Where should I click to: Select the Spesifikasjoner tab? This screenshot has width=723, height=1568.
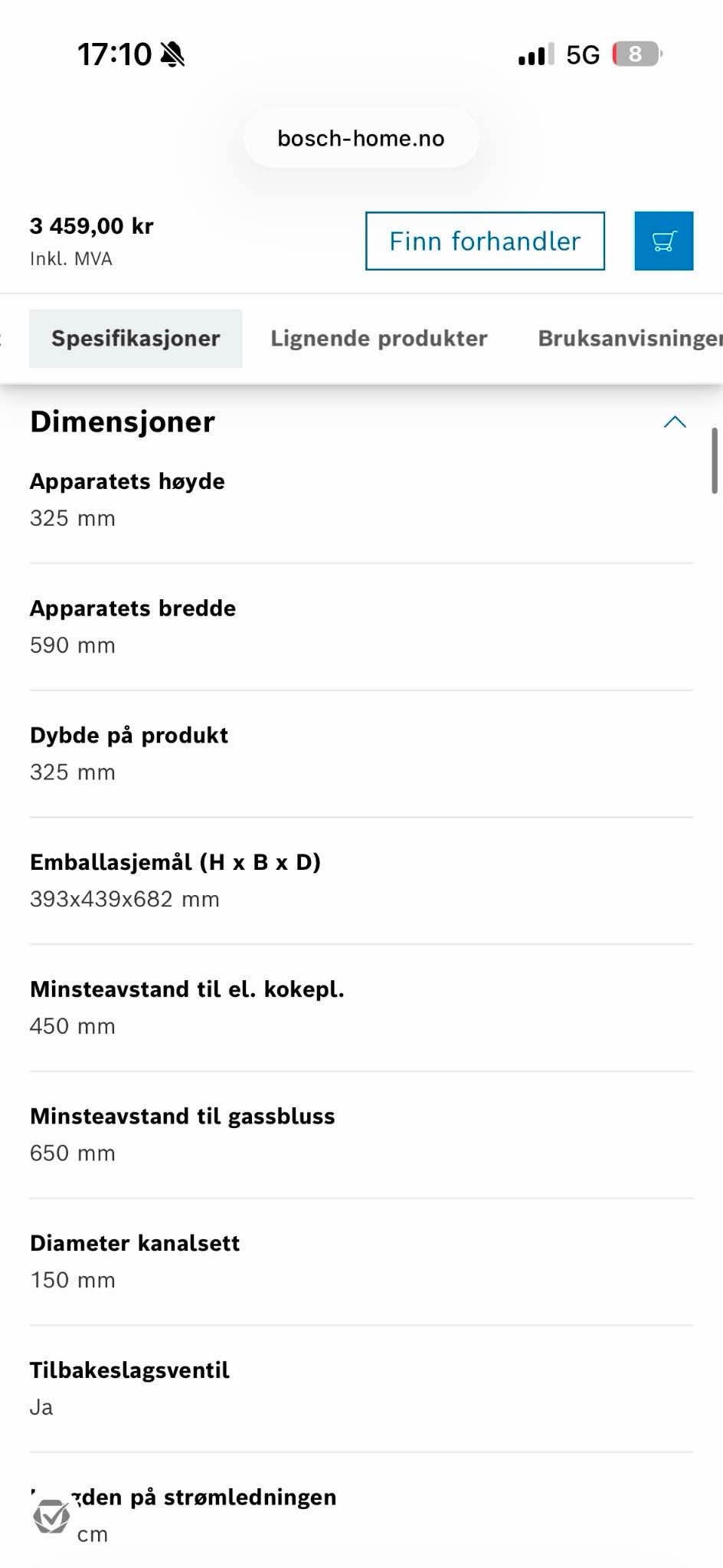[136, 339]
